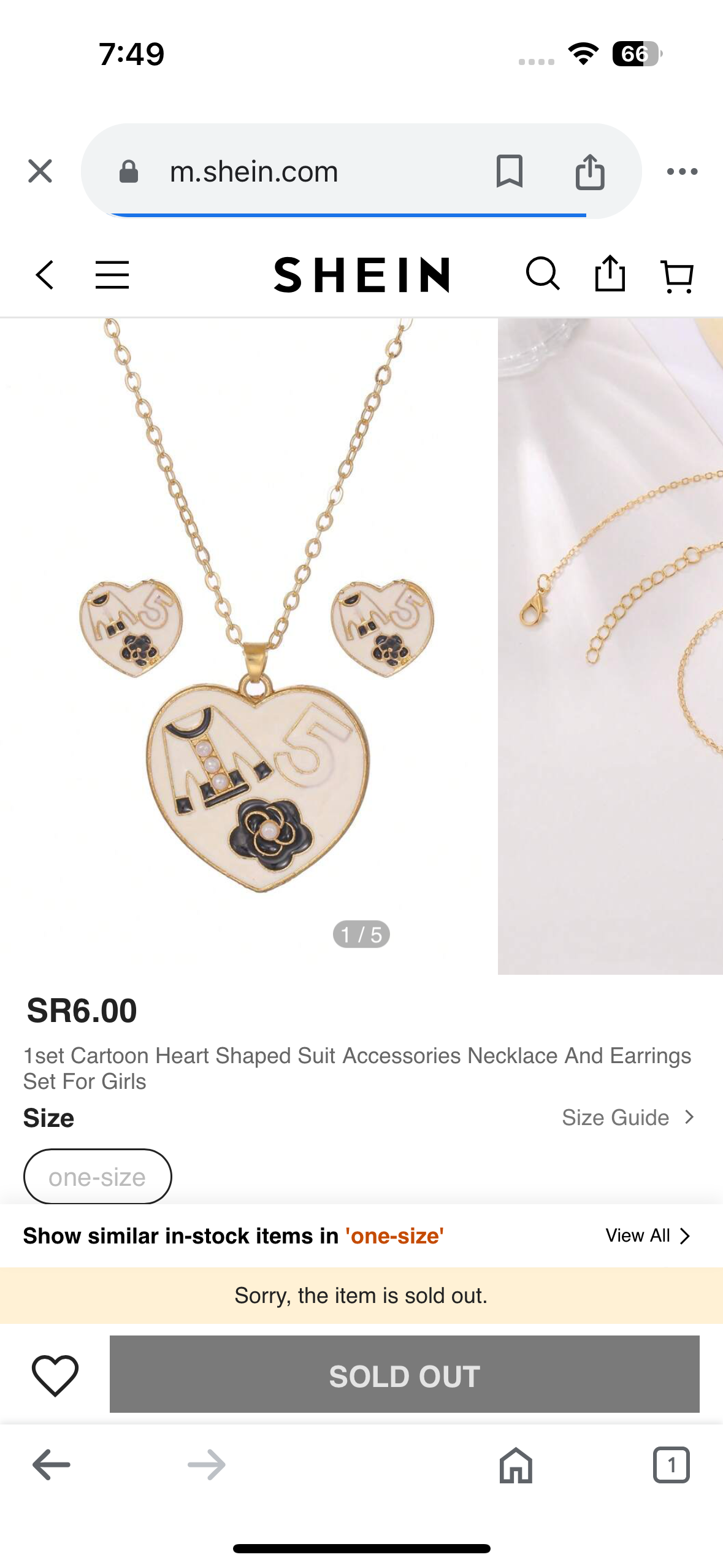
Task: Open the second product photo
Action: click(610, 644)
